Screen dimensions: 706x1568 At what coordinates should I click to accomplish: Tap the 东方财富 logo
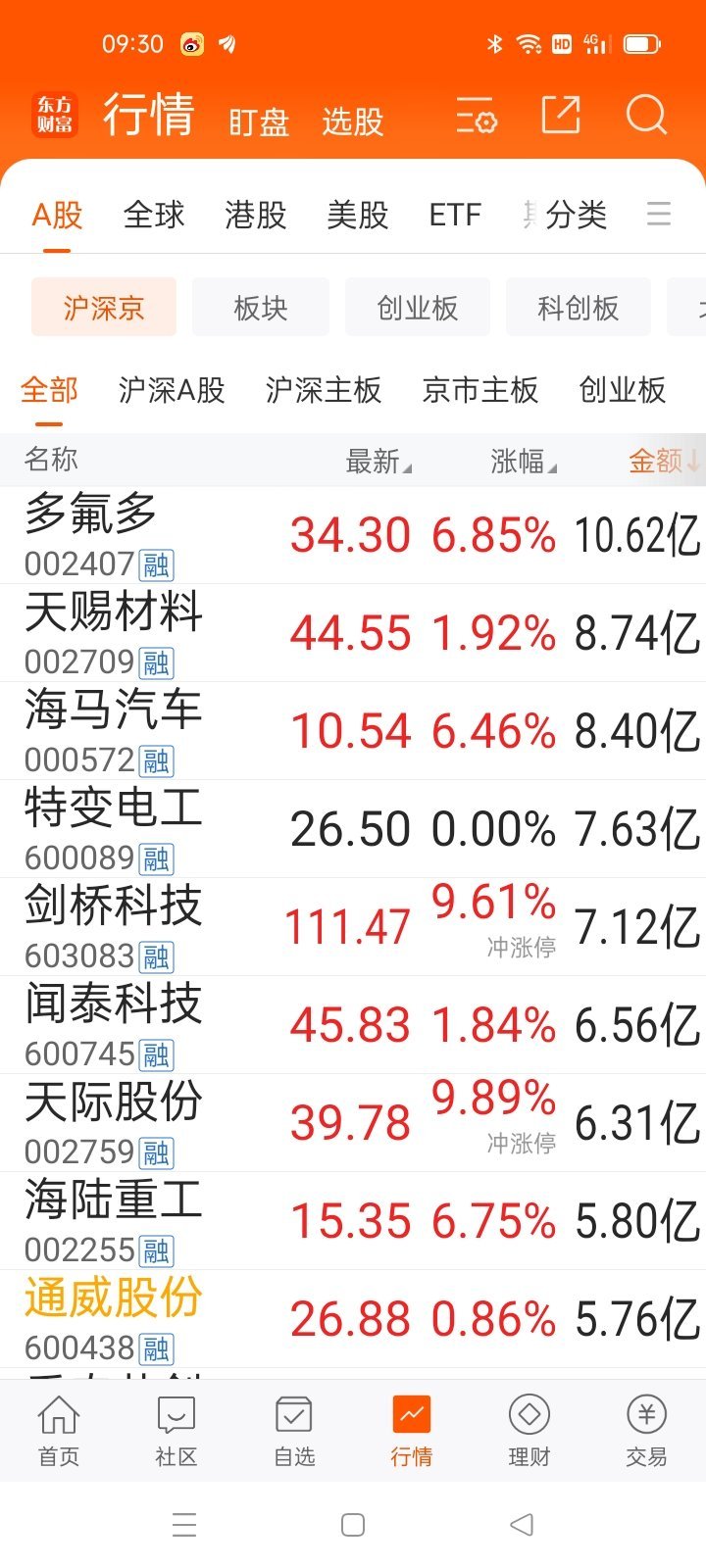pos(54,115)
